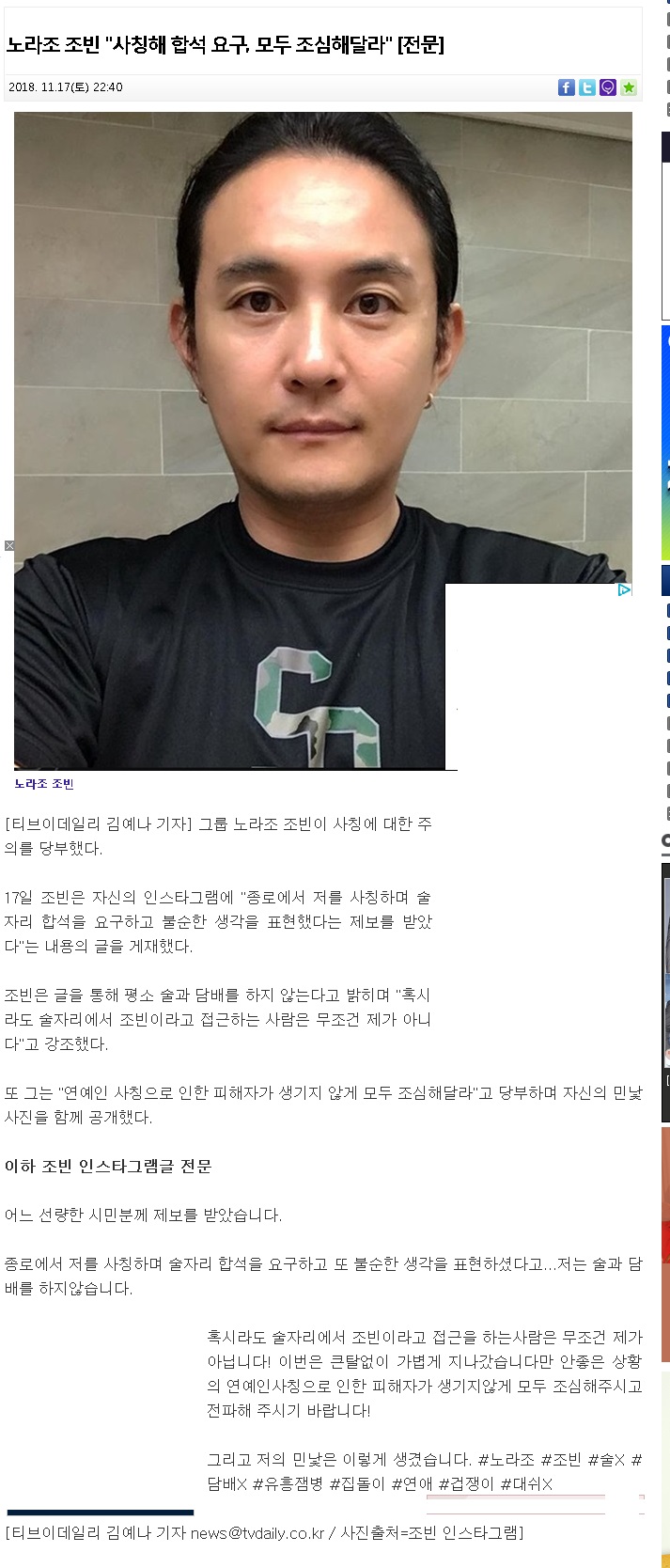
Task: Share this article on Facebook
Action: tap(567, 87)
